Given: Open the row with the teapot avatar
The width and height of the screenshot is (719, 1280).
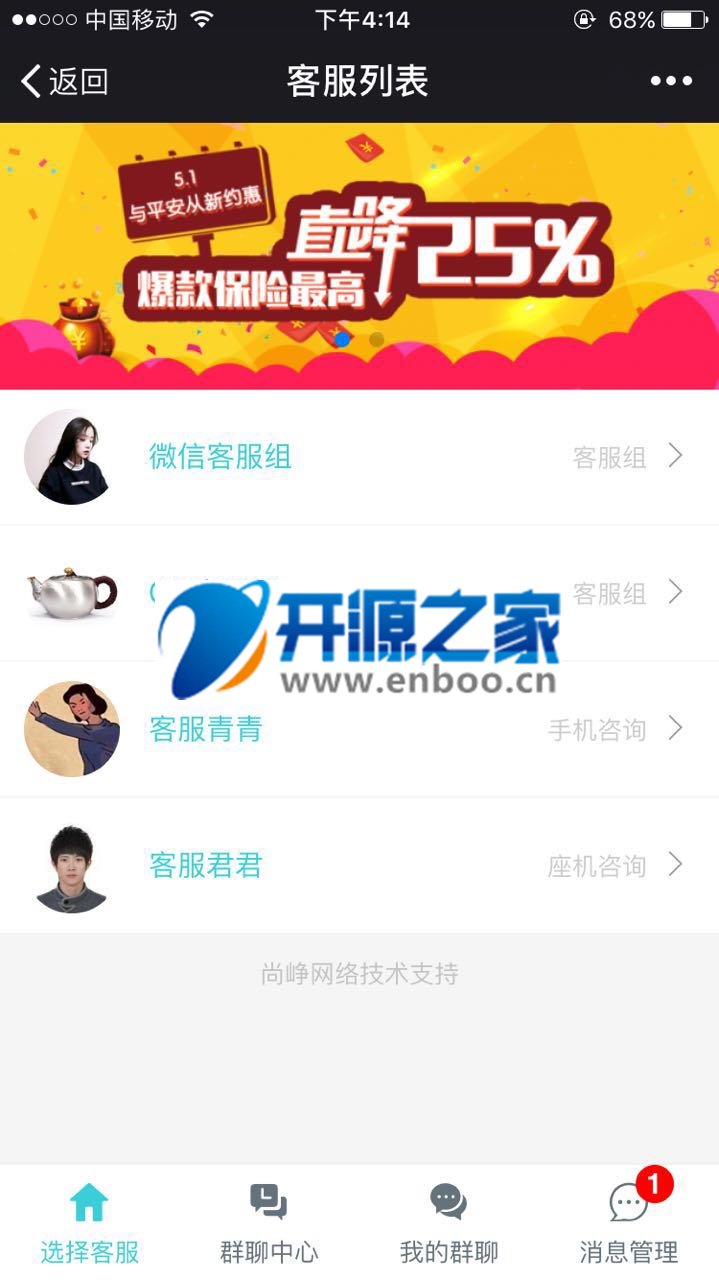Looking at the screenshot, I should (x=359, y=593).
